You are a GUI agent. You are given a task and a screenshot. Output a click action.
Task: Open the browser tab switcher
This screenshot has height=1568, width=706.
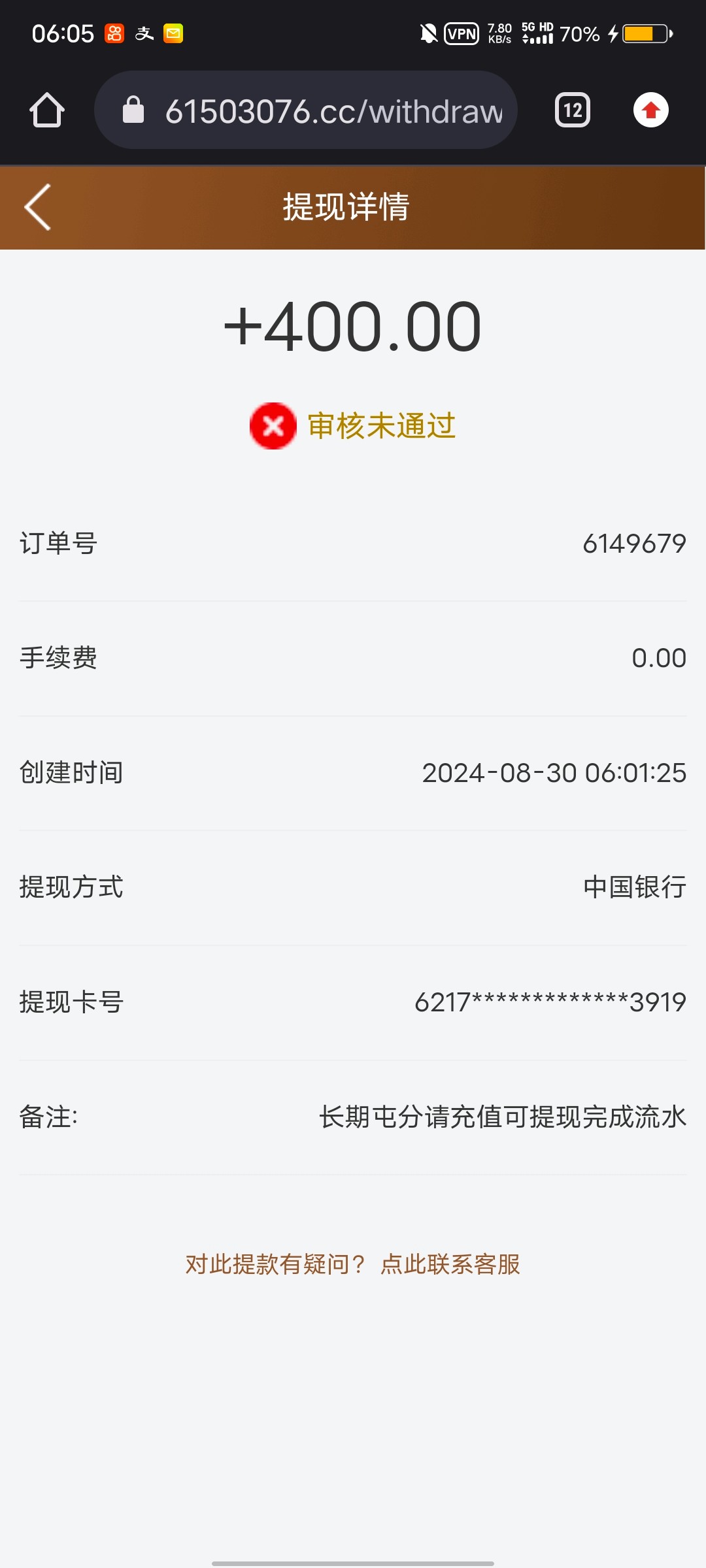(x=573, y=110)
